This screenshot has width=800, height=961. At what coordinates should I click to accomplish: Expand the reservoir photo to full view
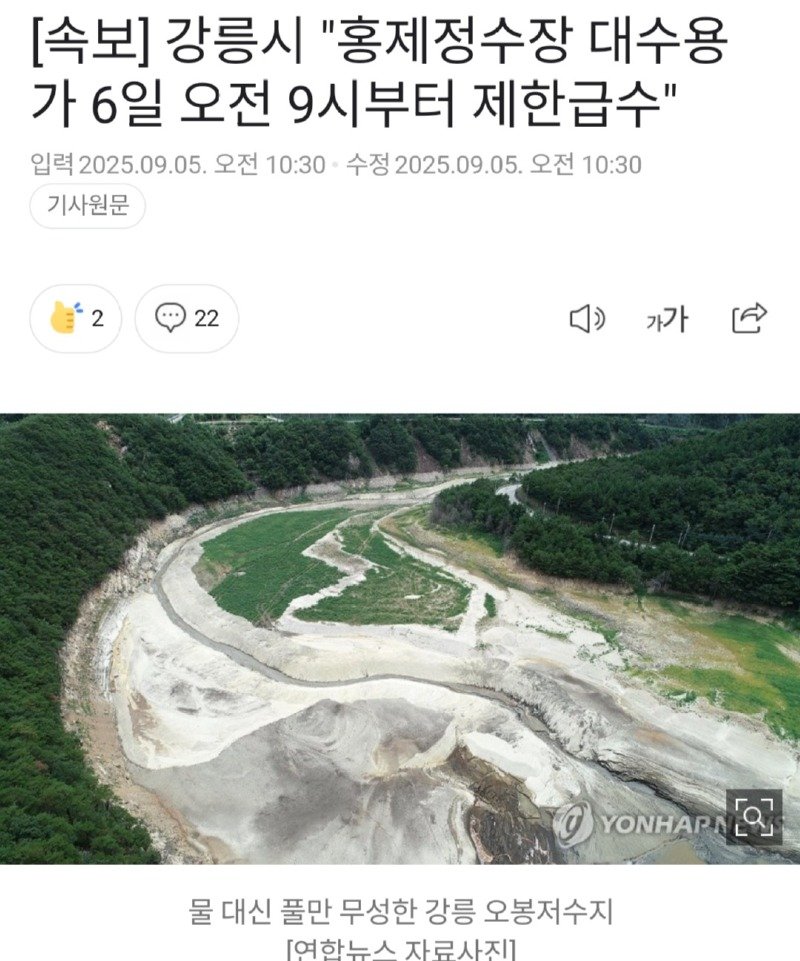tap(753, 816)
